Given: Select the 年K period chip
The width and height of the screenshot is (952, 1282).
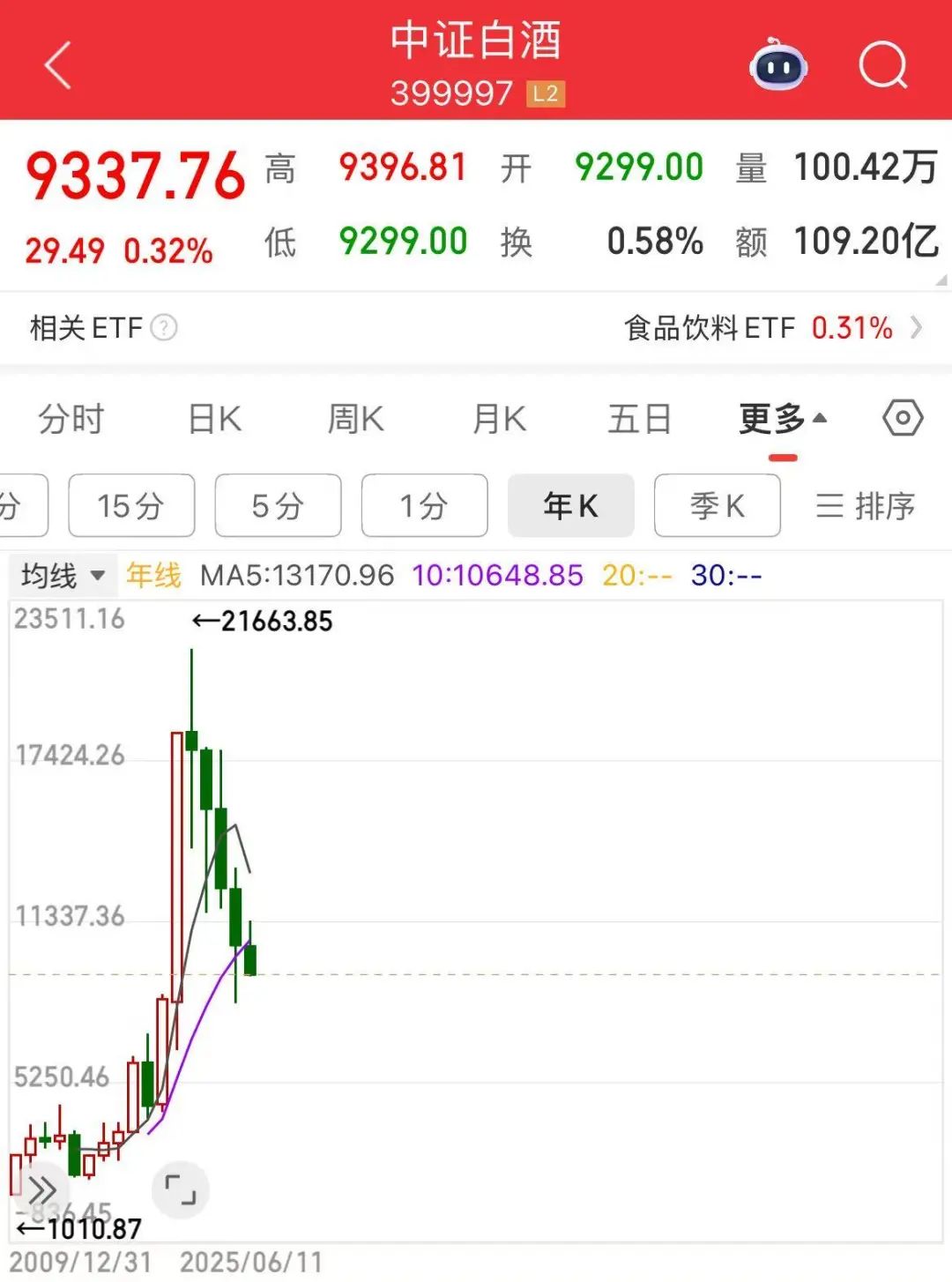Looking at the screenshot, I should (x=570, y=505).
